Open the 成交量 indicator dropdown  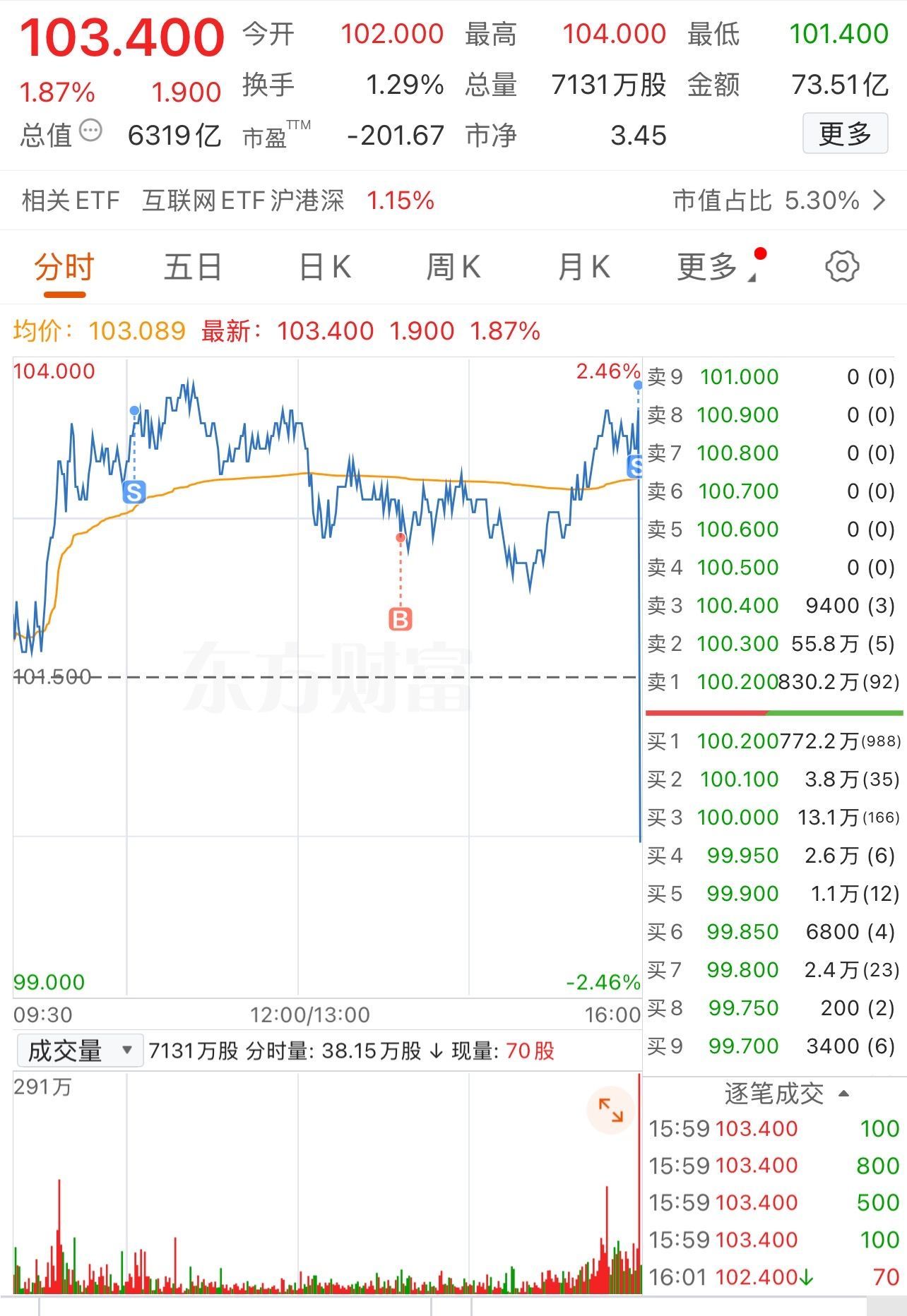(x=79, y=1051)
